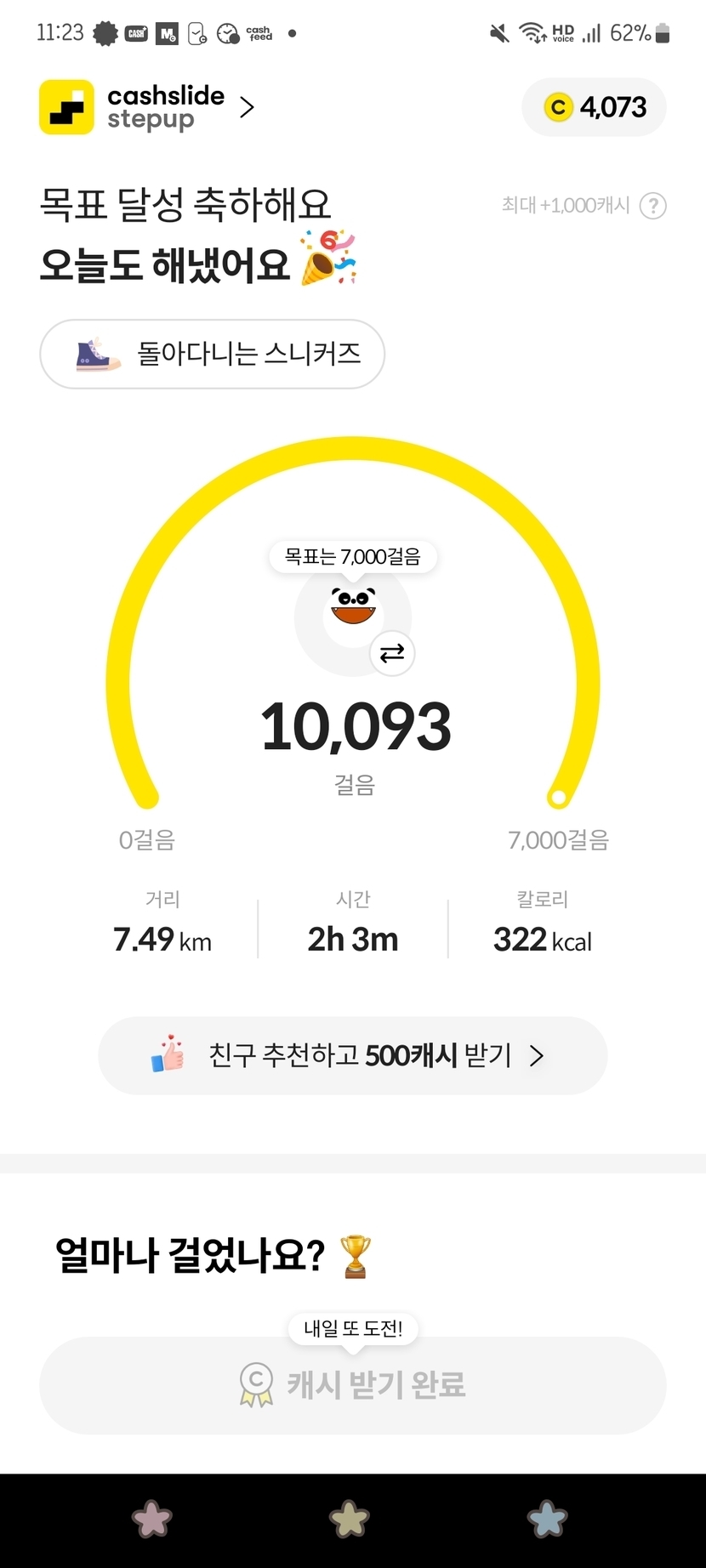The image size is (706, 1568).
Task: Tap the question mark help icon
Action: point(652,206)
